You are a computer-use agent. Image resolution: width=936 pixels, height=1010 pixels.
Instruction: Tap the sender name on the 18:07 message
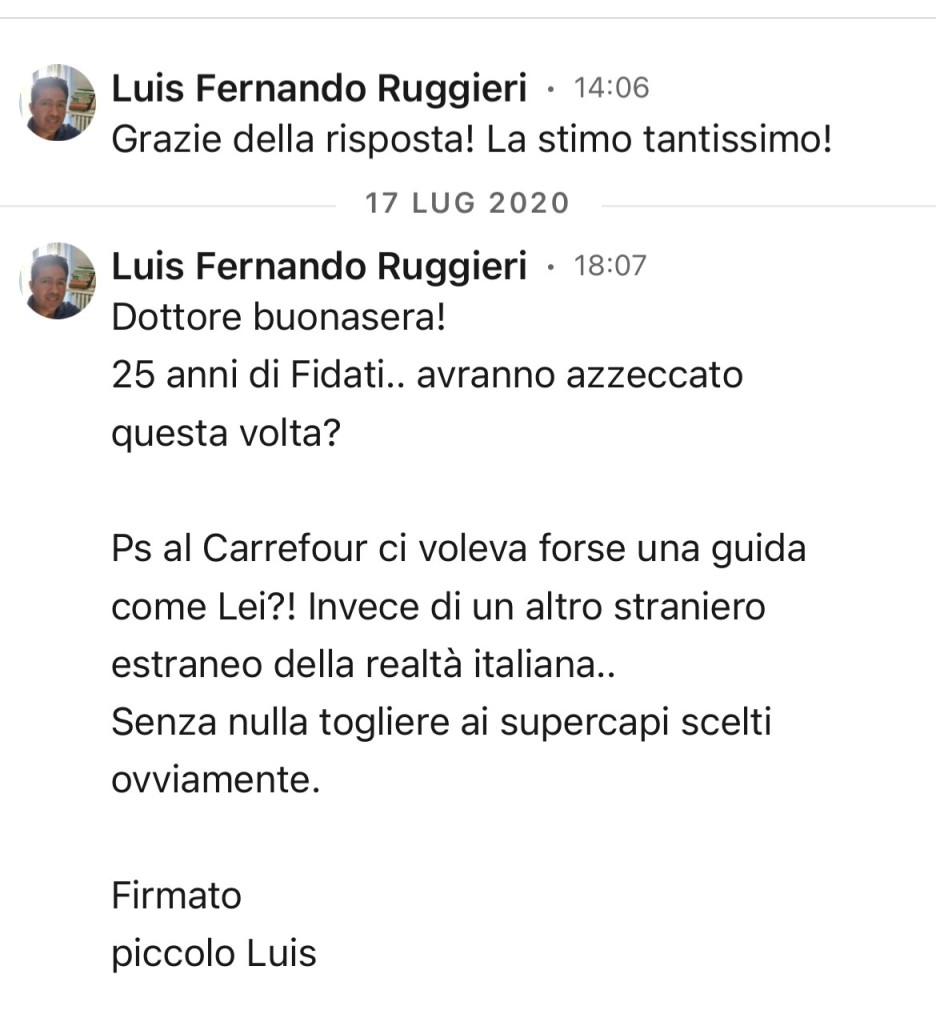(x=319, y=266)
